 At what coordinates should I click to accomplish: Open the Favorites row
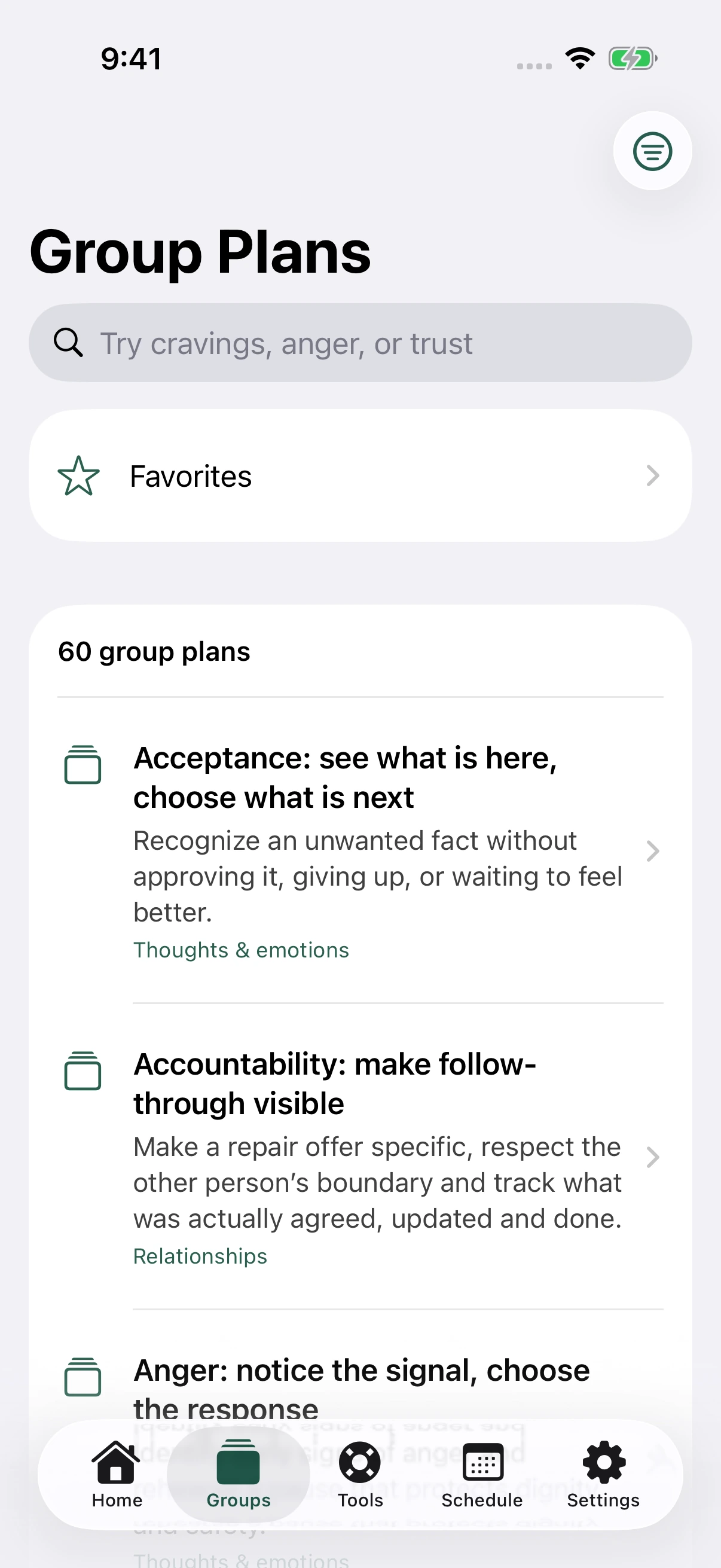coord(360,475)
